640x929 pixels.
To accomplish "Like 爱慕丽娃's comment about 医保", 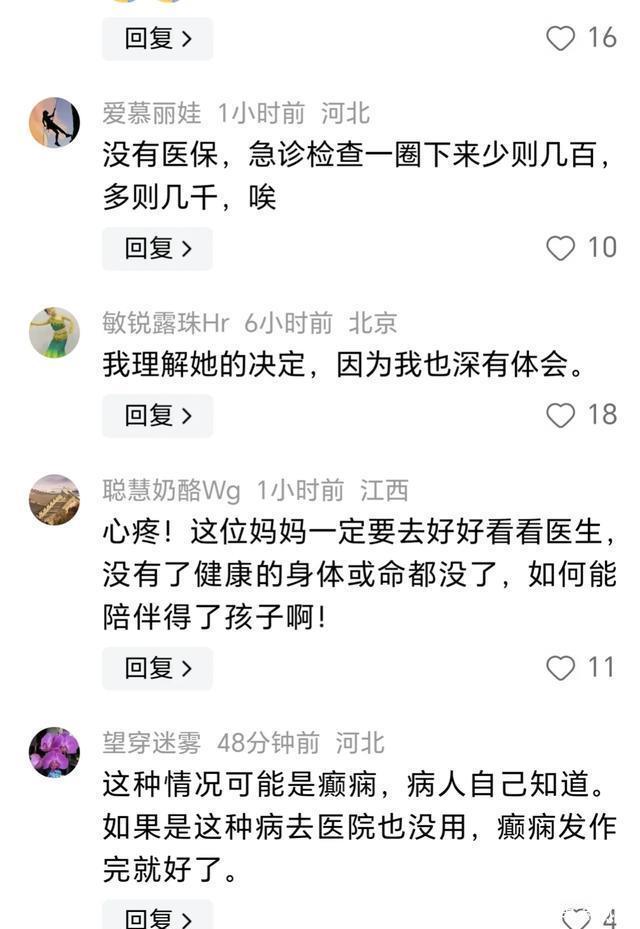I will click(561, 248).
